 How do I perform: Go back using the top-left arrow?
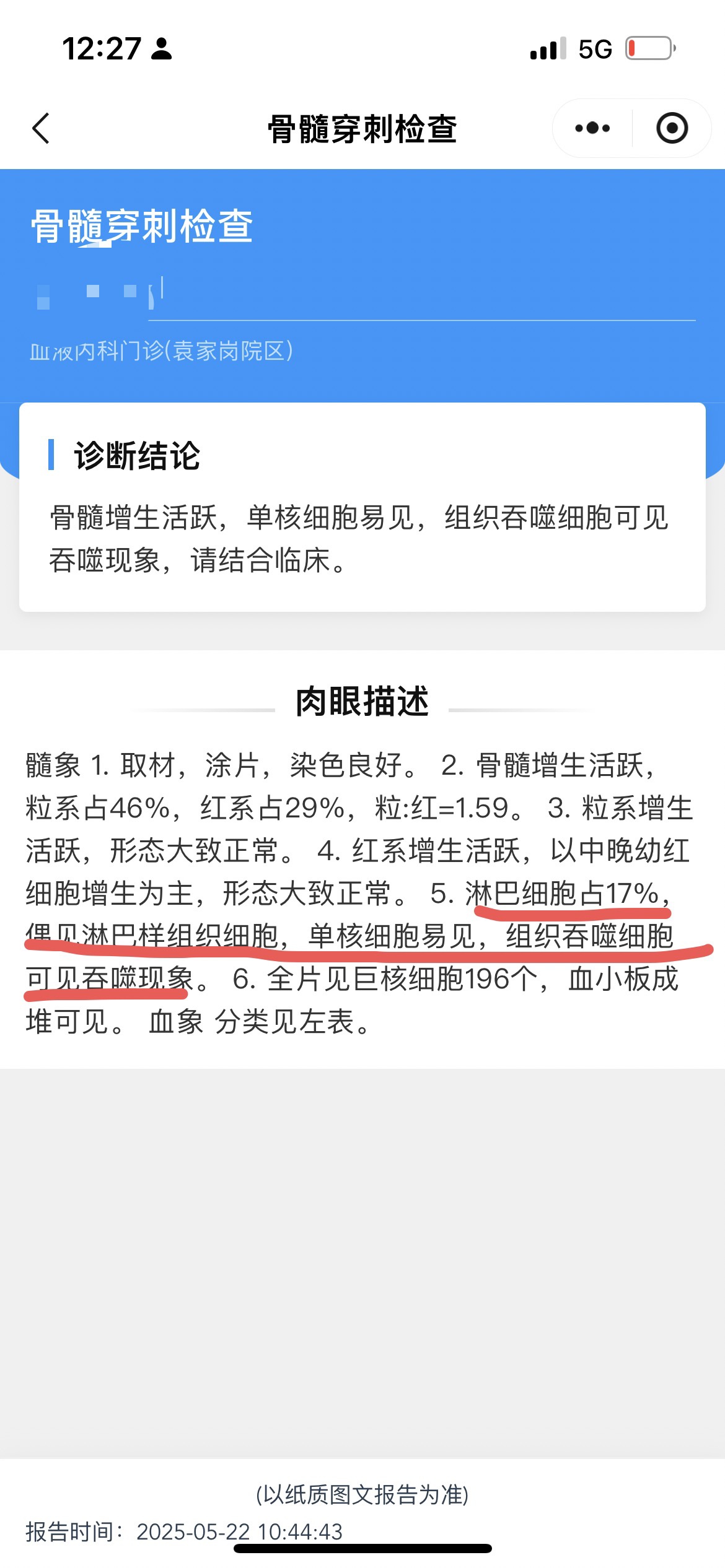tap(41, 129)
